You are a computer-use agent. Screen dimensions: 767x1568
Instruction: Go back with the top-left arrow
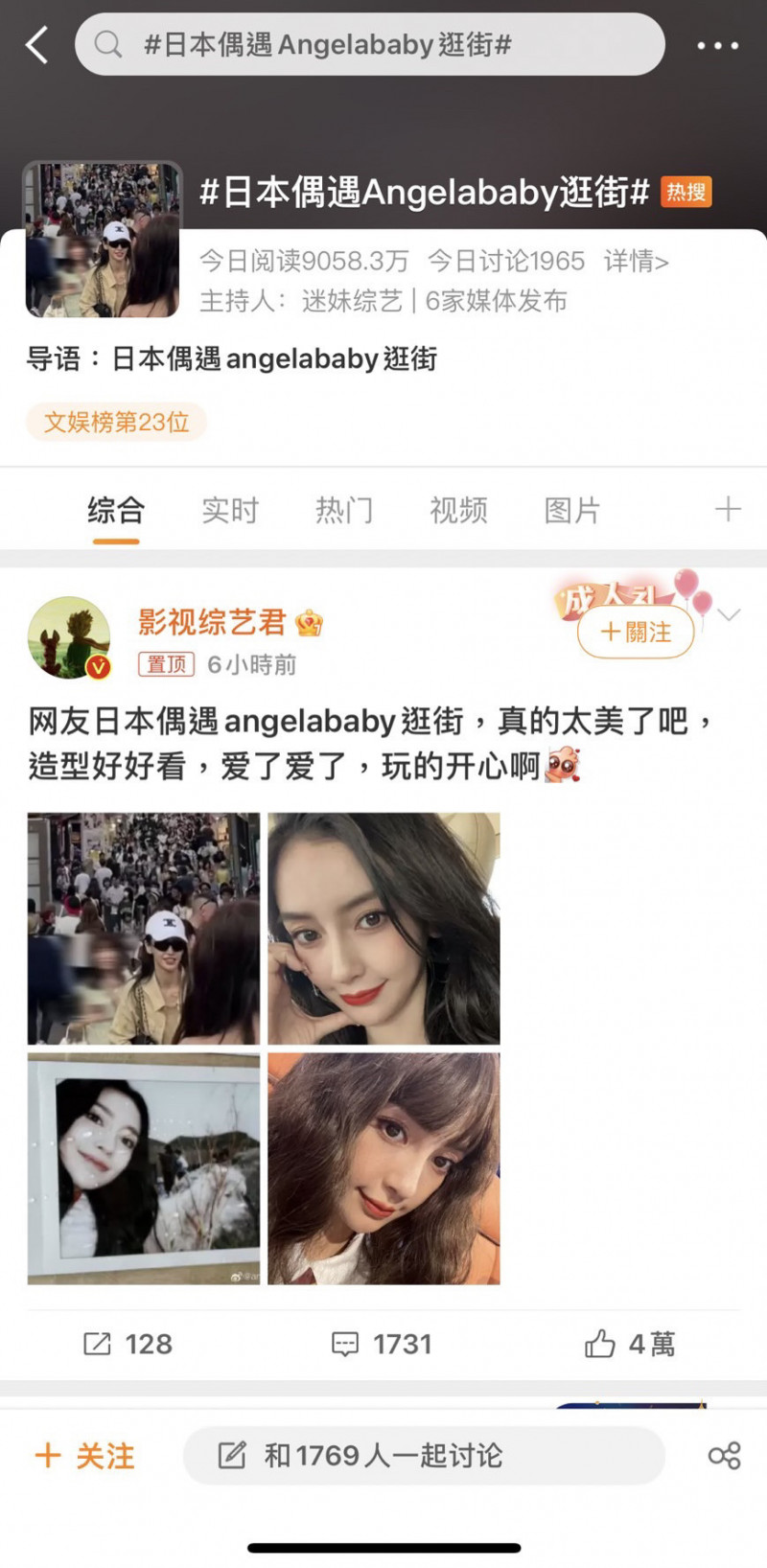click(36, 44)
